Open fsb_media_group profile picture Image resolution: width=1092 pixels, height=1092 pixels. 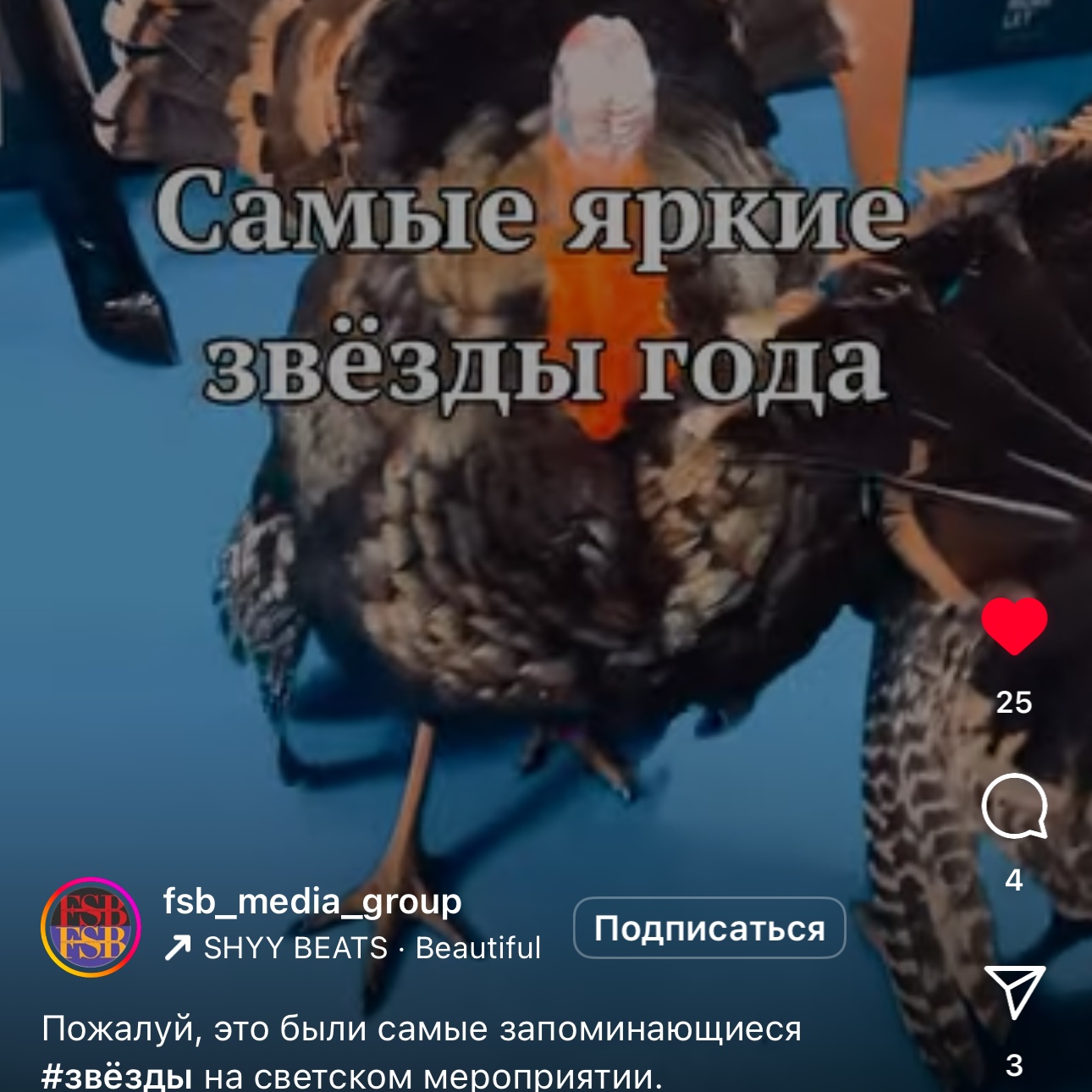click(x=91, y=928)
